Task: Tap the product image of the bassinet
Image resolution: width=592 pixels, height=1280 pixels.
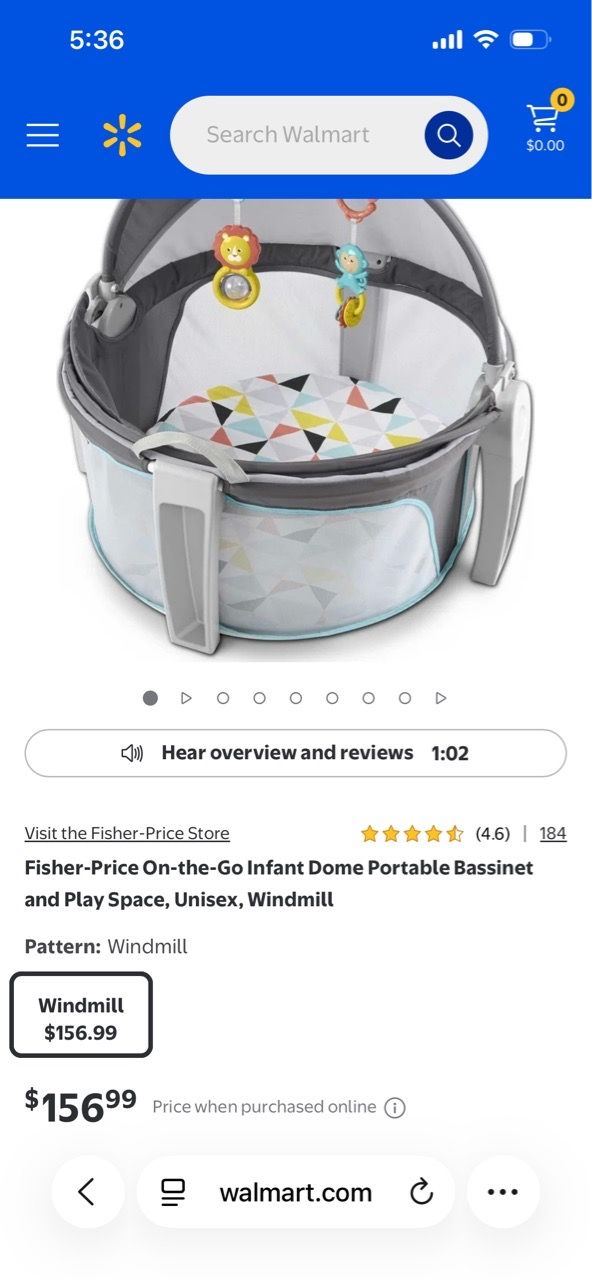Action: coord(296,430)
